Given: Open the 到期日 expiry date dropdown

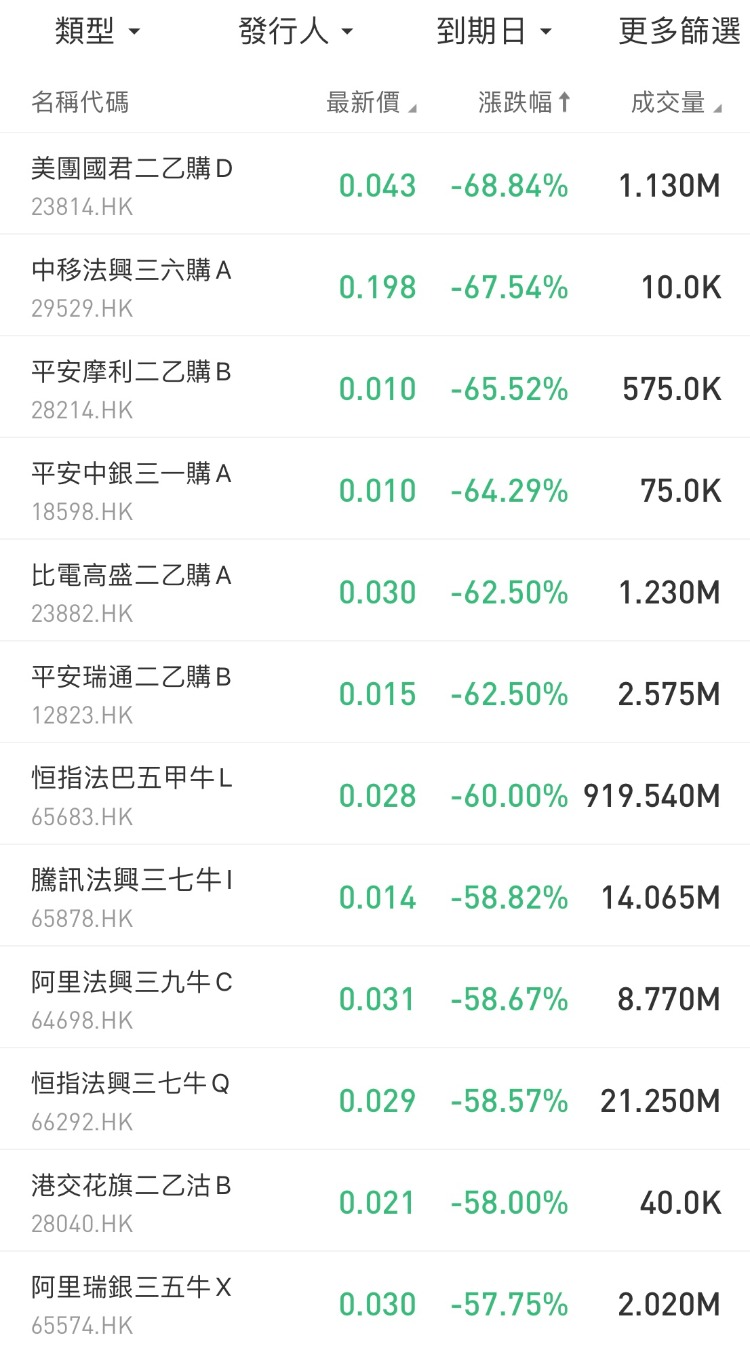Looking at the screenshot, I should point(494,32).
